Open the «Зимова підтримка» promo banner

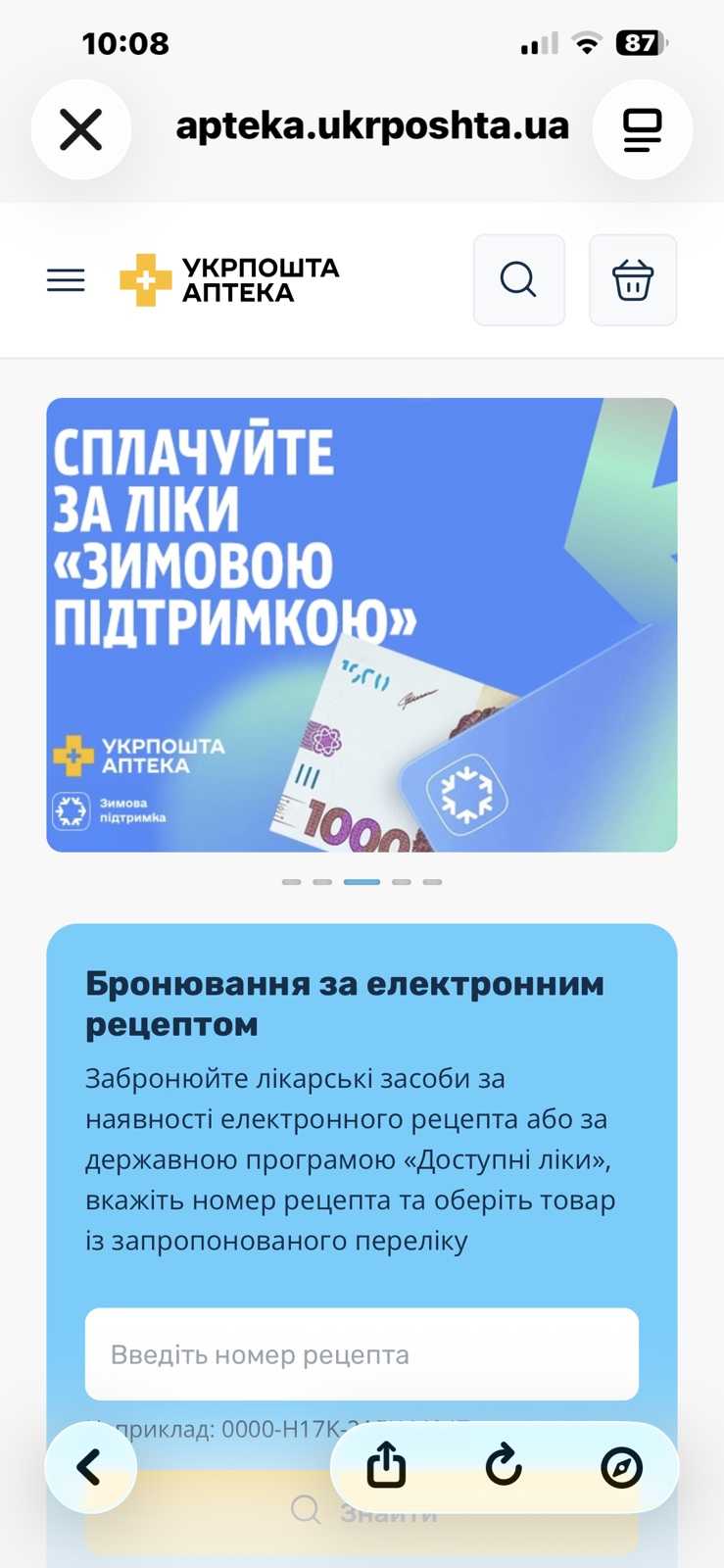[362, 624]
